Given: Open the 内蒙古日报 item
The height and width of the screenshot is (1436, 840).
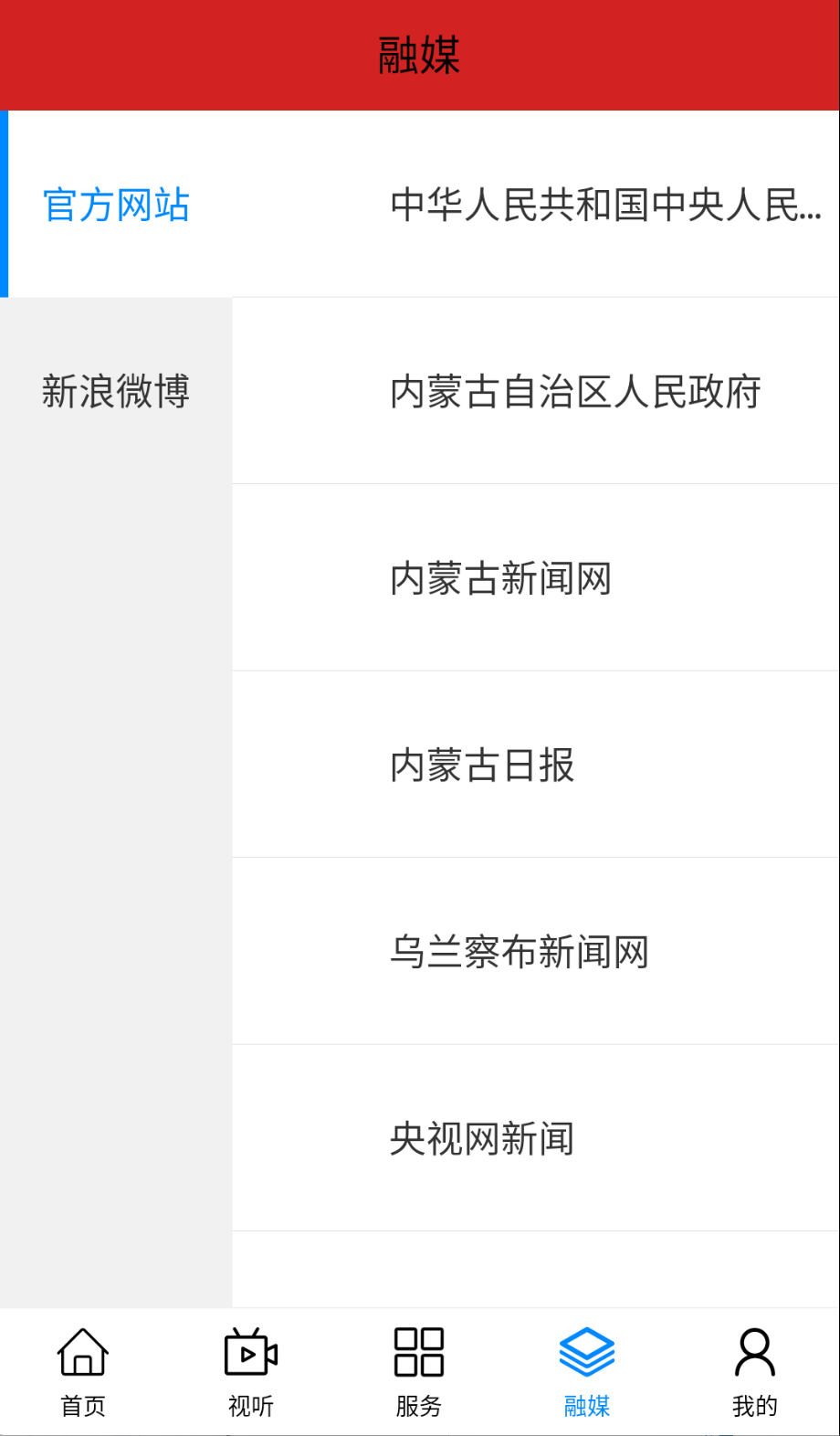Looking at the screenshot, I should [x=536, y=766].
